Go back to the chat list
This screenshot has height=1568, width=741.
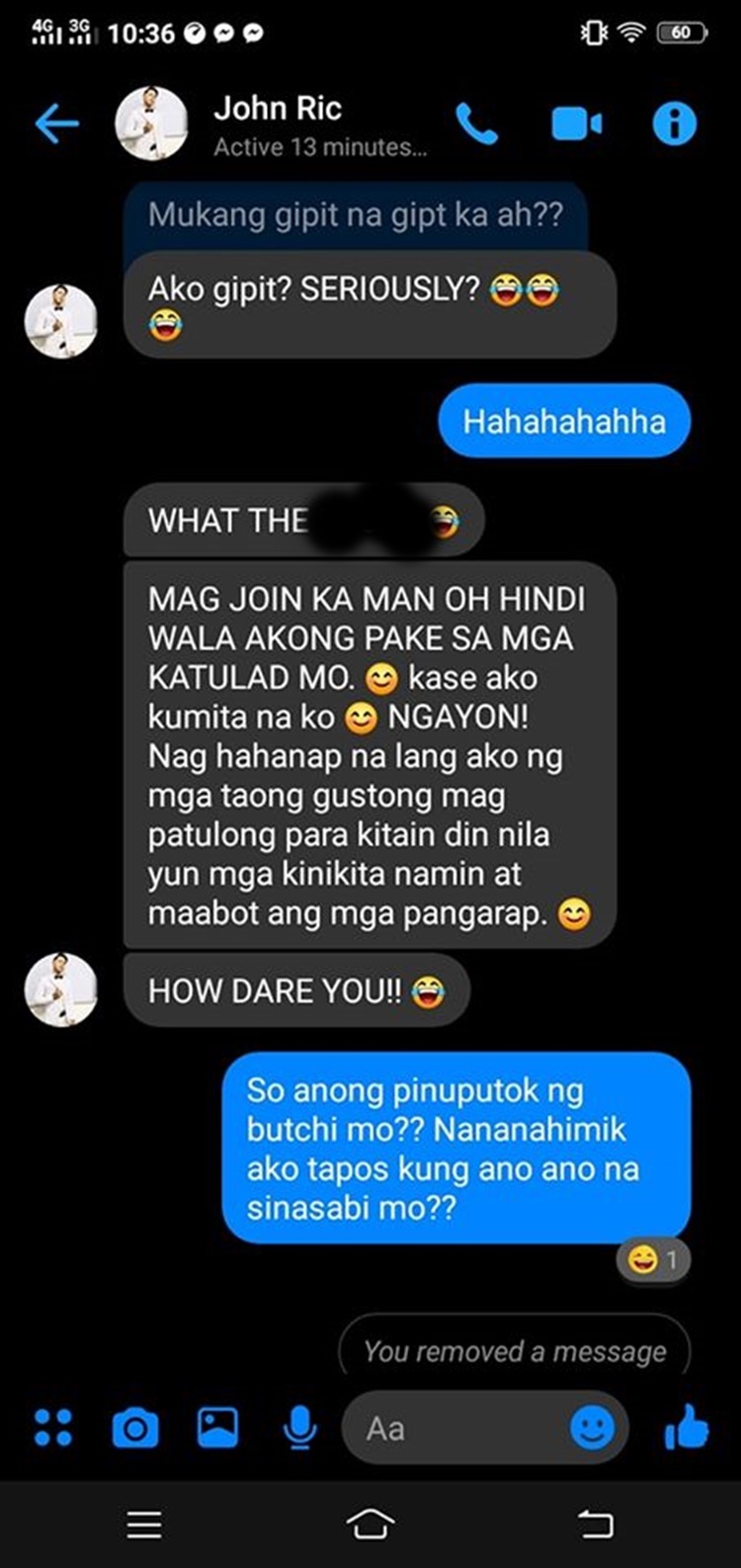(56, 124)
